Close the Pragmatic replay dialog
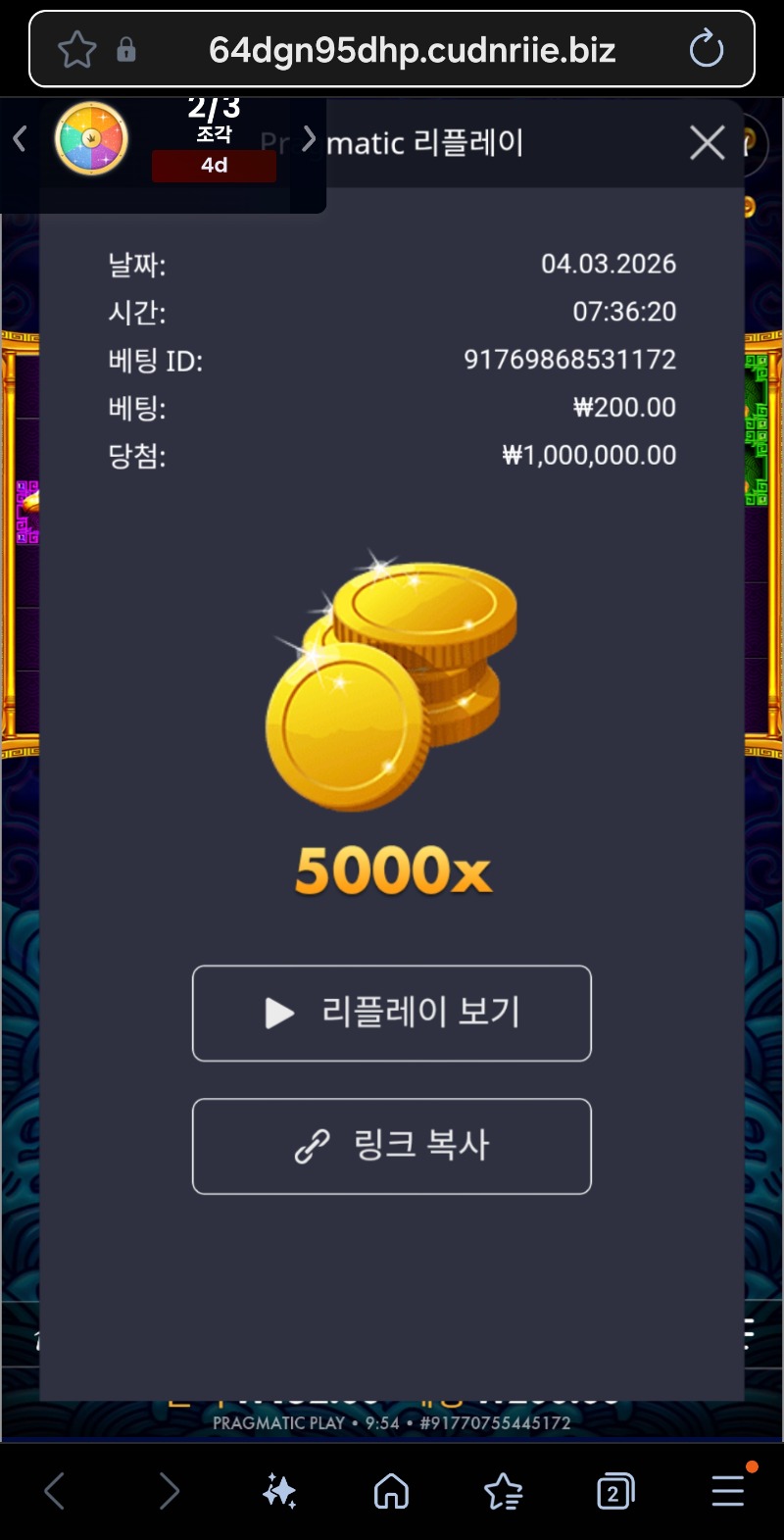The width and height of the screenshot is (784, 1540). (x=707, y=143)
